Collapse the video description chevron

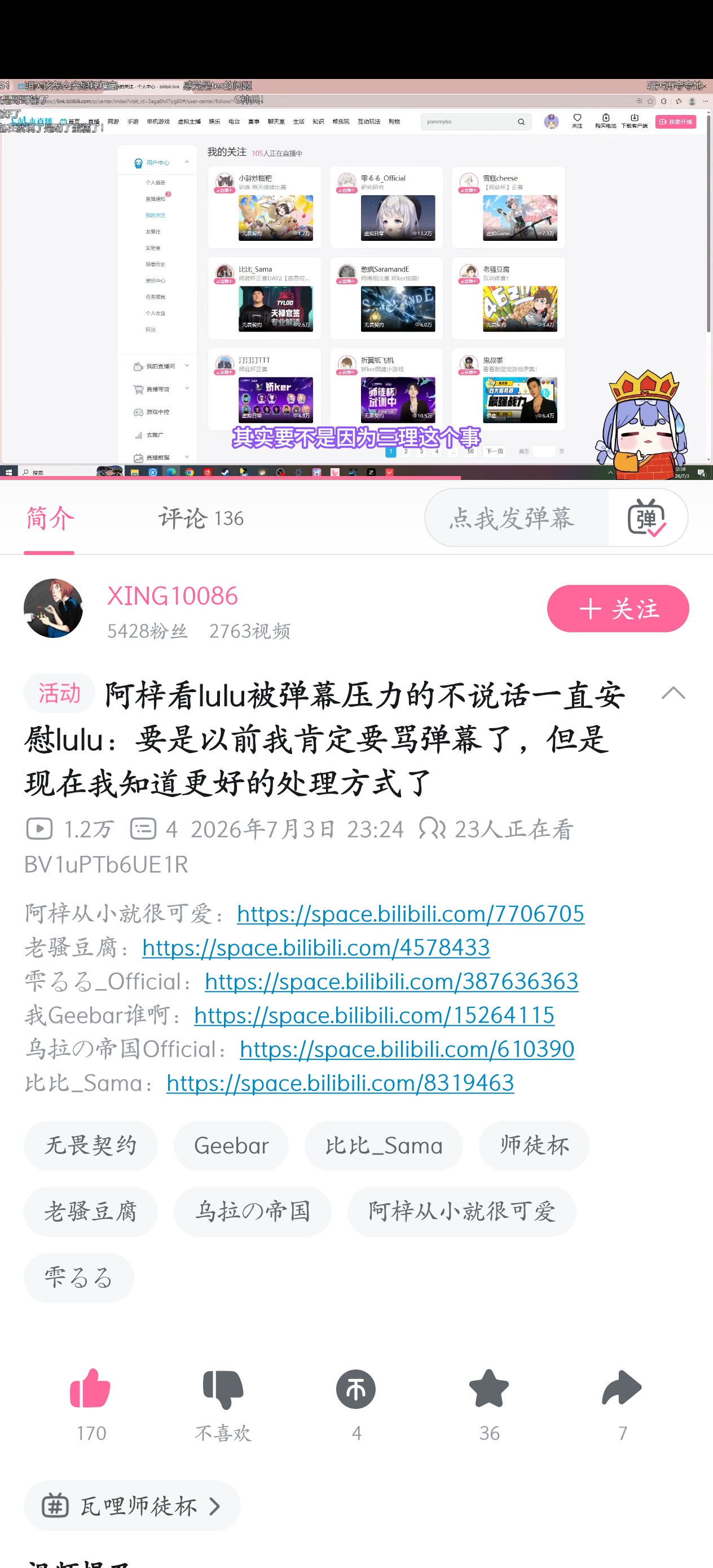point(673,693)
